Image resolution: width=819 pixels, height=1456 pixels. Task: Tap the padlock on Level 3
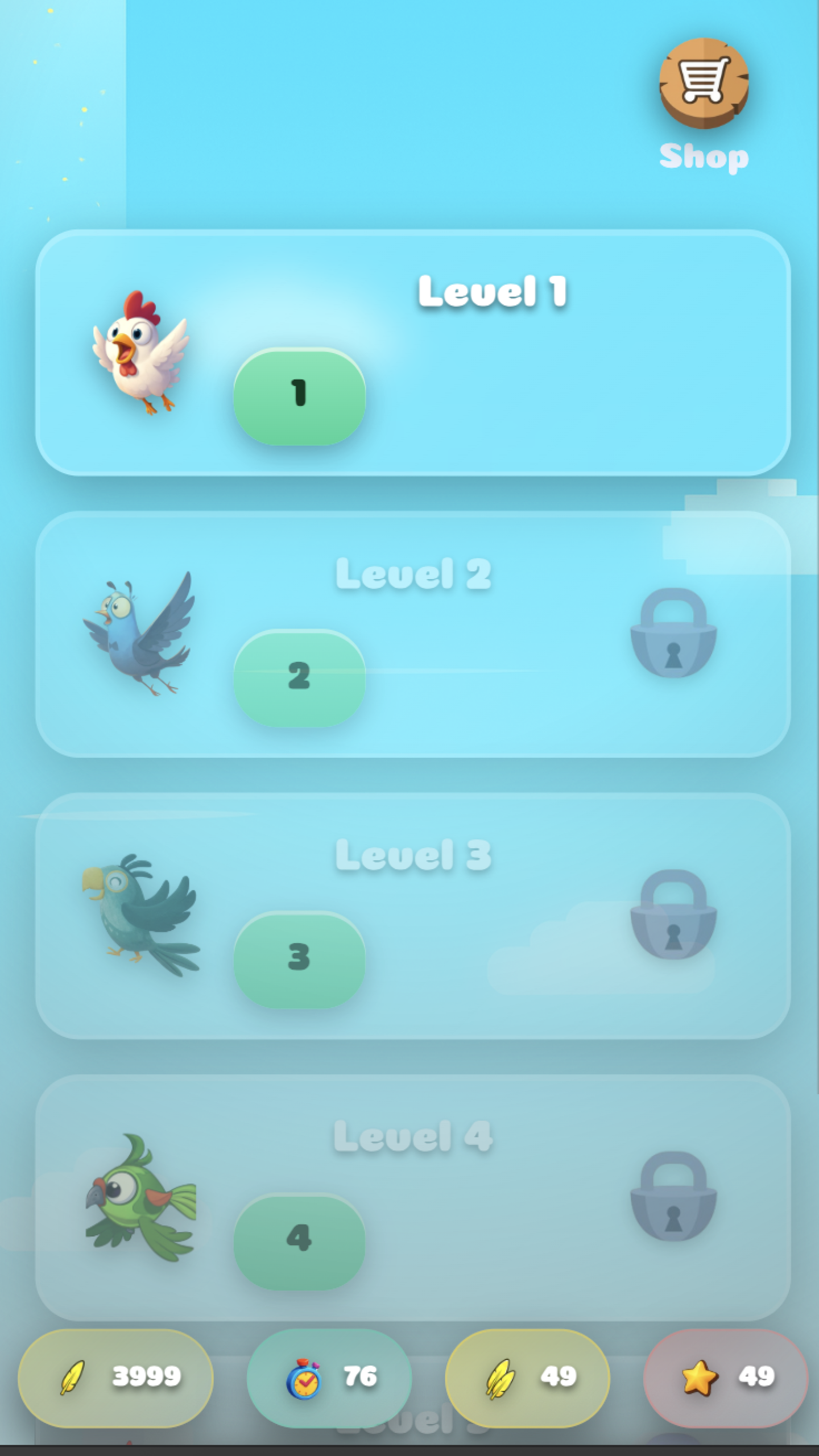(x=673, y=915)
